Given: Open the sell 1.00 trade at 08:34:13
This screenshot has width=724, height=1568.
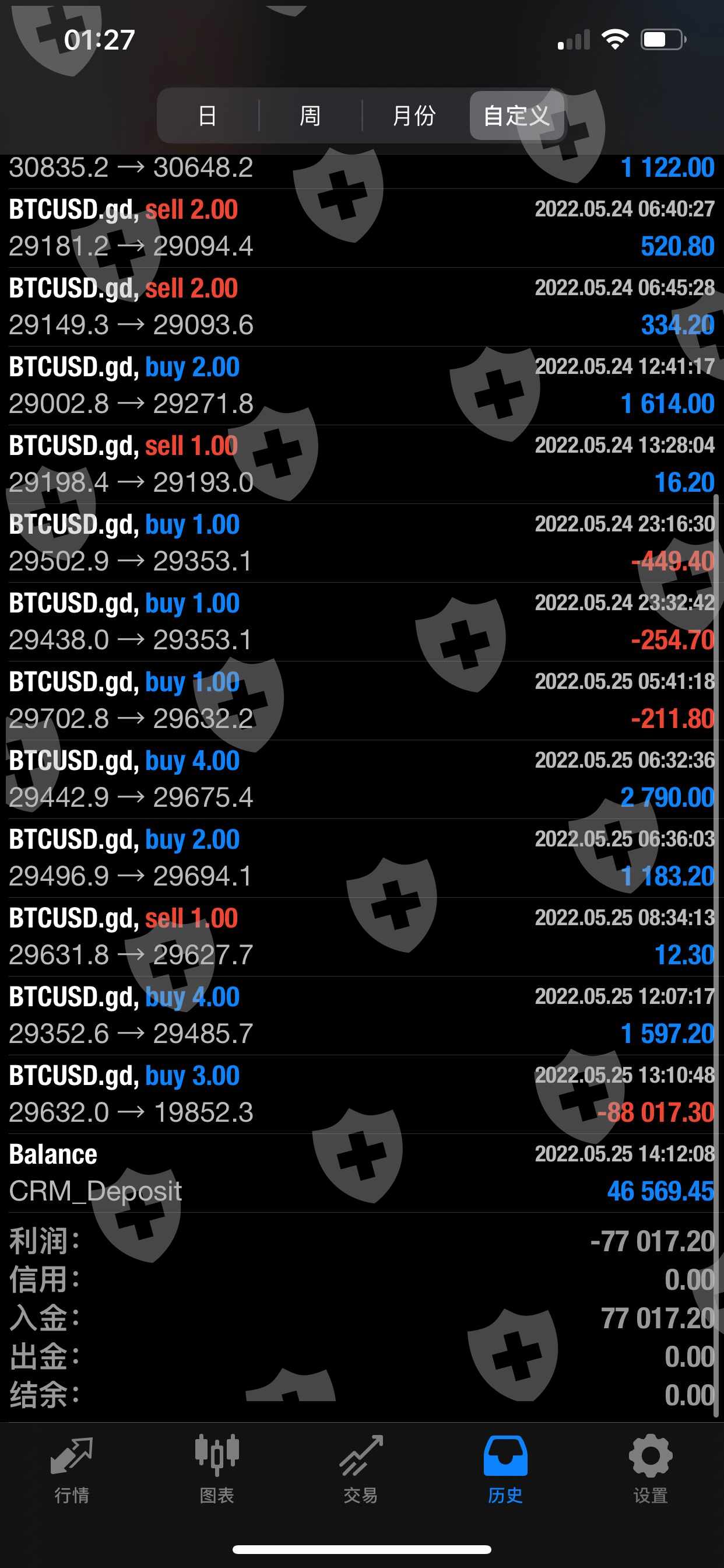Looking at the screenshot, I should point(361,937).
